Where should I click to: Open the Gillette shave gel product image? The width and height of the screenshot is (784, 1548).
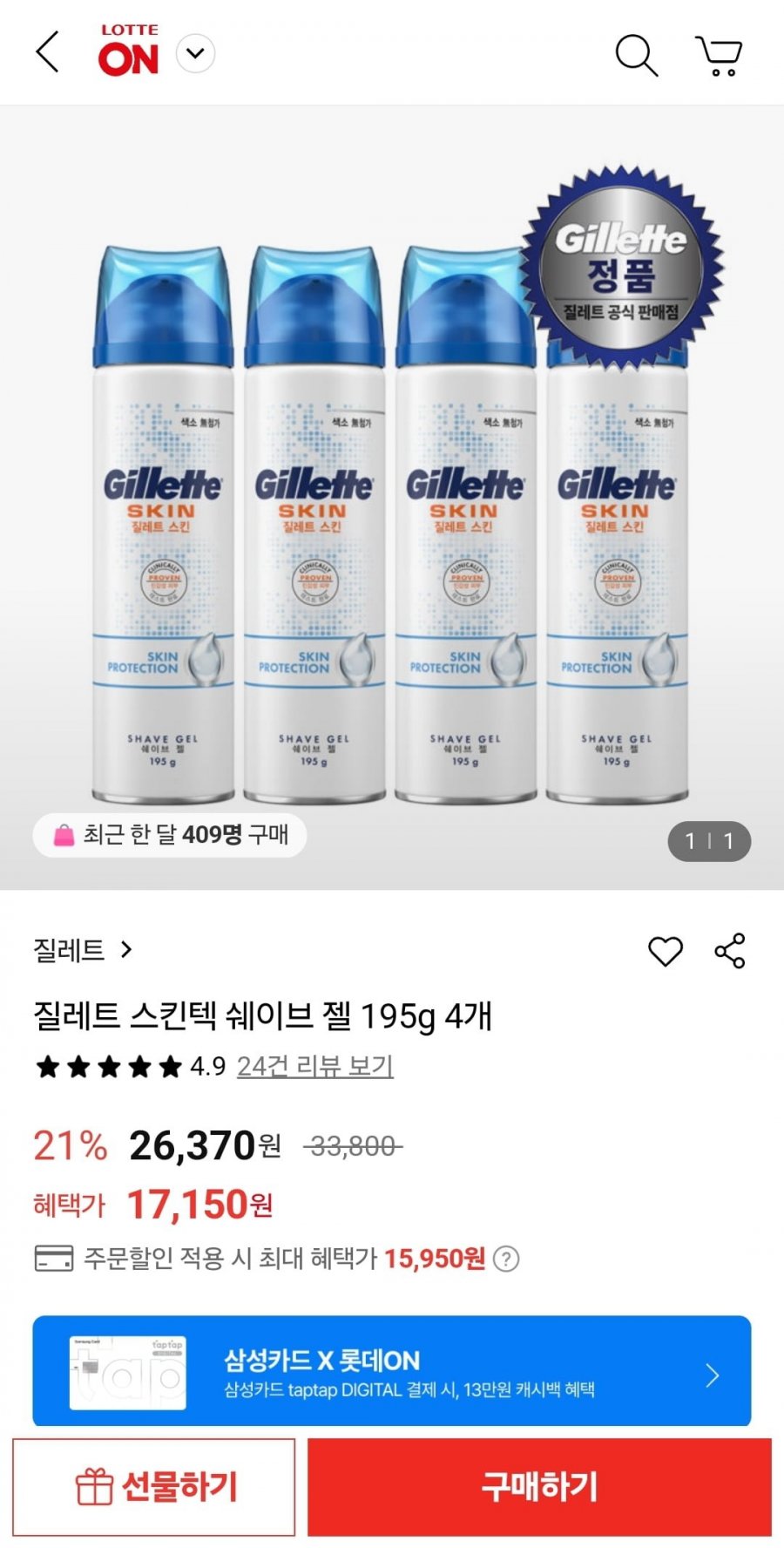tap(392, 523)
